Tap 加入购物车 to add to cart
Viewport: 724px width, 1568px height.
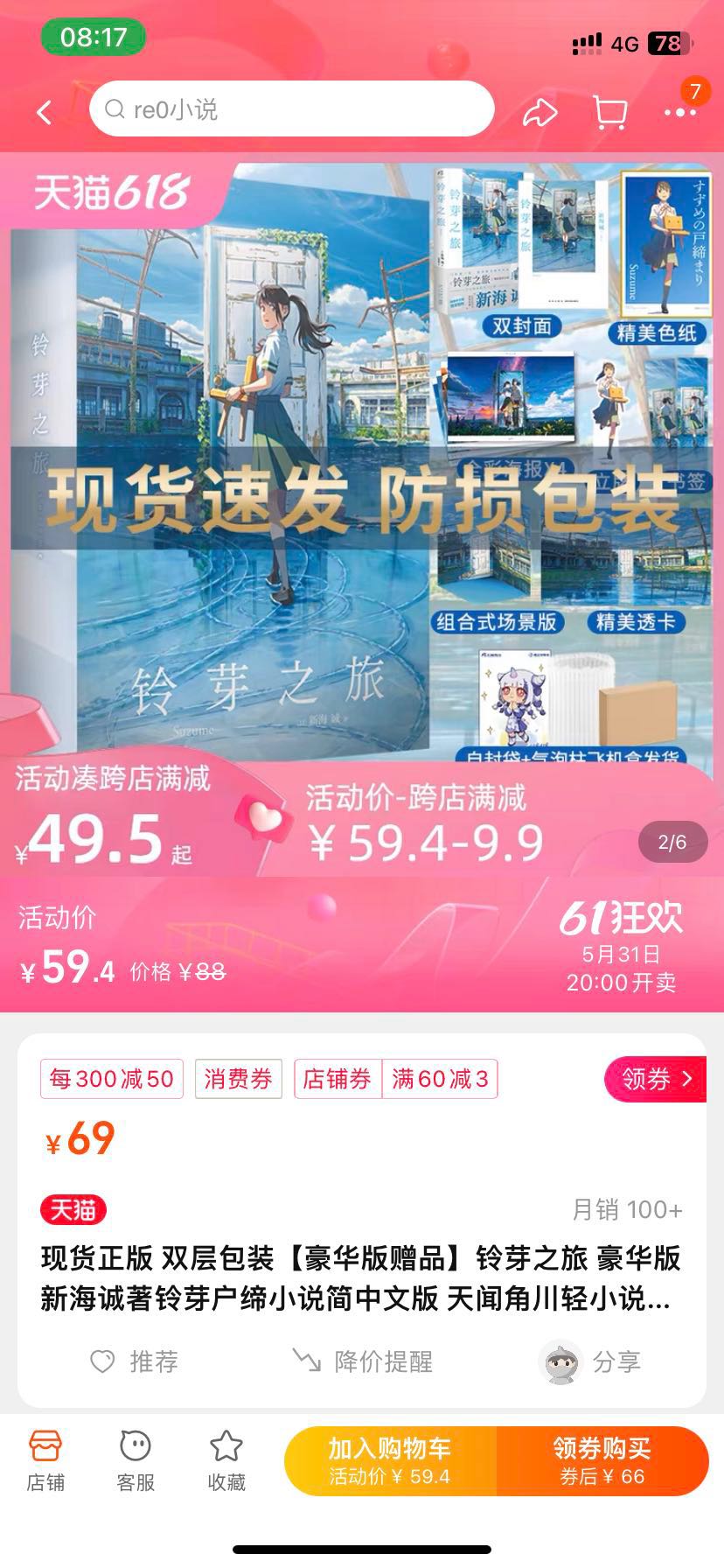coord(390,1460)
